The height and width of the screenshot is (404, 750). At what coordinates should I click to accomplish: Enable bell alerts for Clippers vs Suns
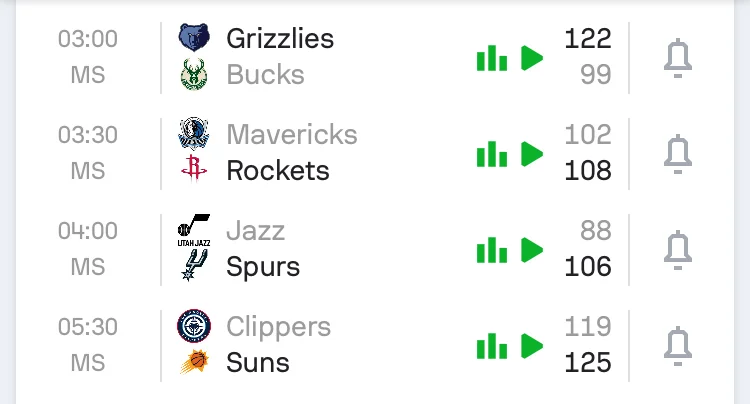[x=679, y=346]
